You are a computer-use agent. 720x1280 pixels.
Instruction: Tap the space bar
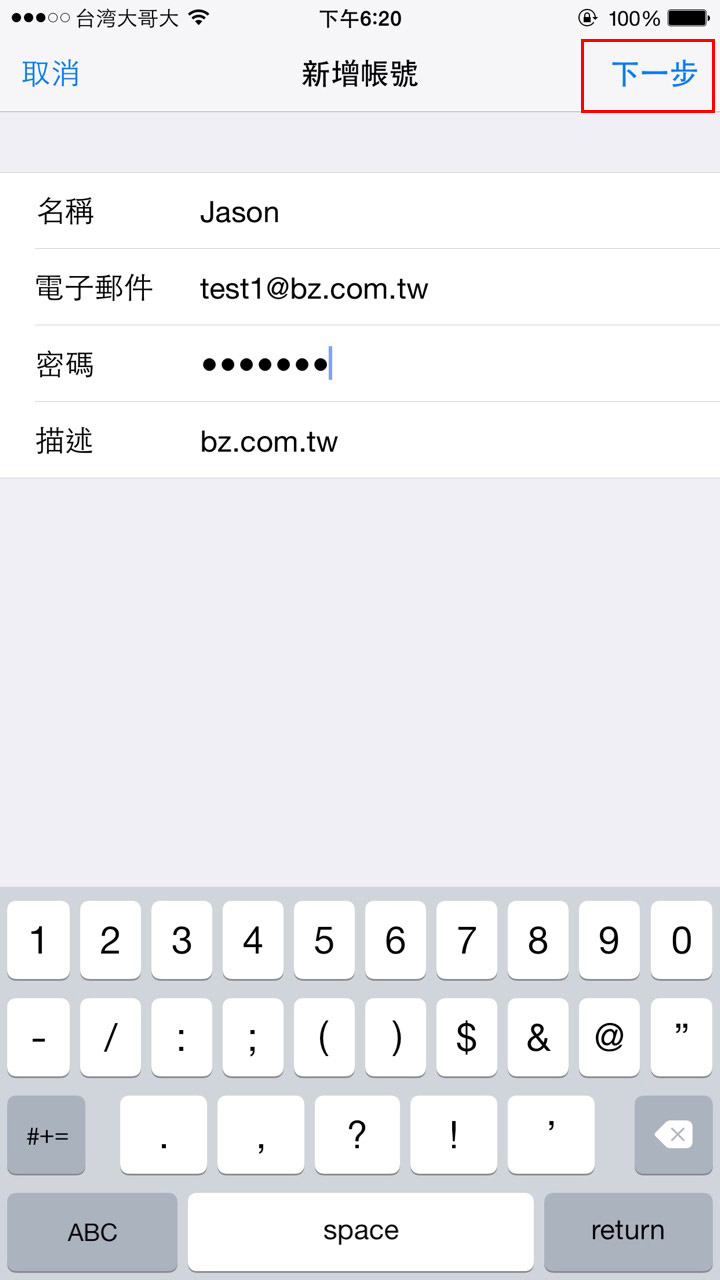tap(361, 1232)
